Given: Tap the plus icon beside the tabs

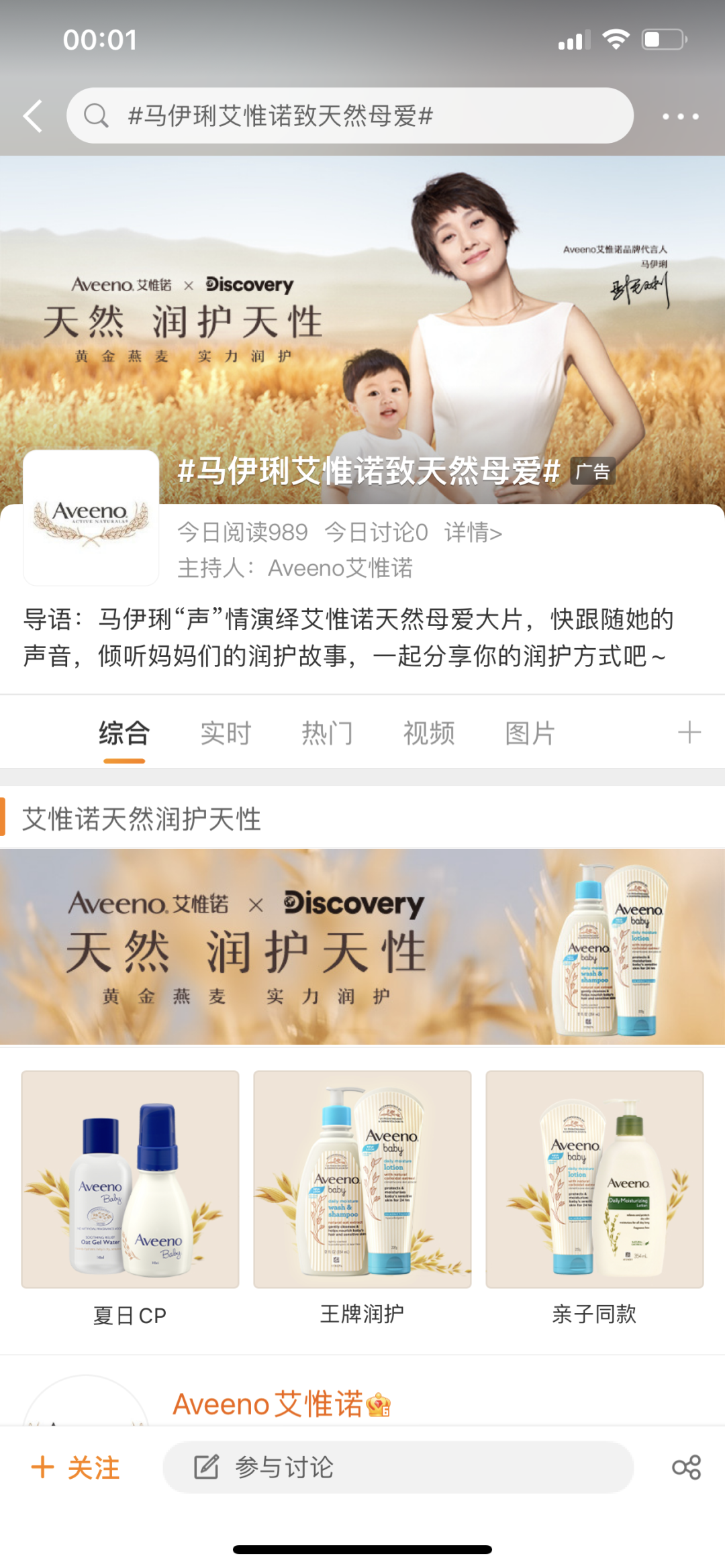Looking at the screenshot, I should (x=689, y=732).
